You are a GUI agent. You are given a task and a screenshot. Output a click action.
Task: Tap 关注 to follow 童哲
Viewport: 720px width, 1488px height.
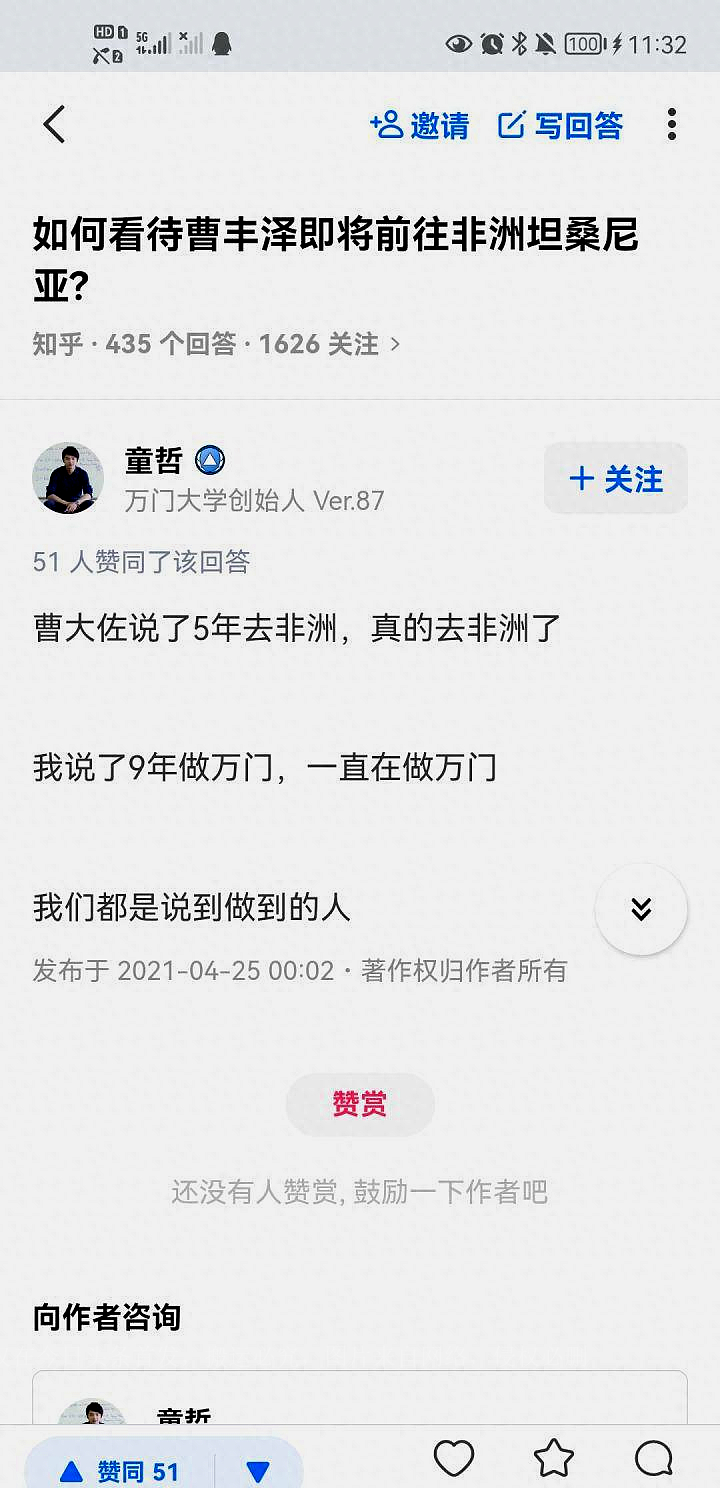click(615, 478)
